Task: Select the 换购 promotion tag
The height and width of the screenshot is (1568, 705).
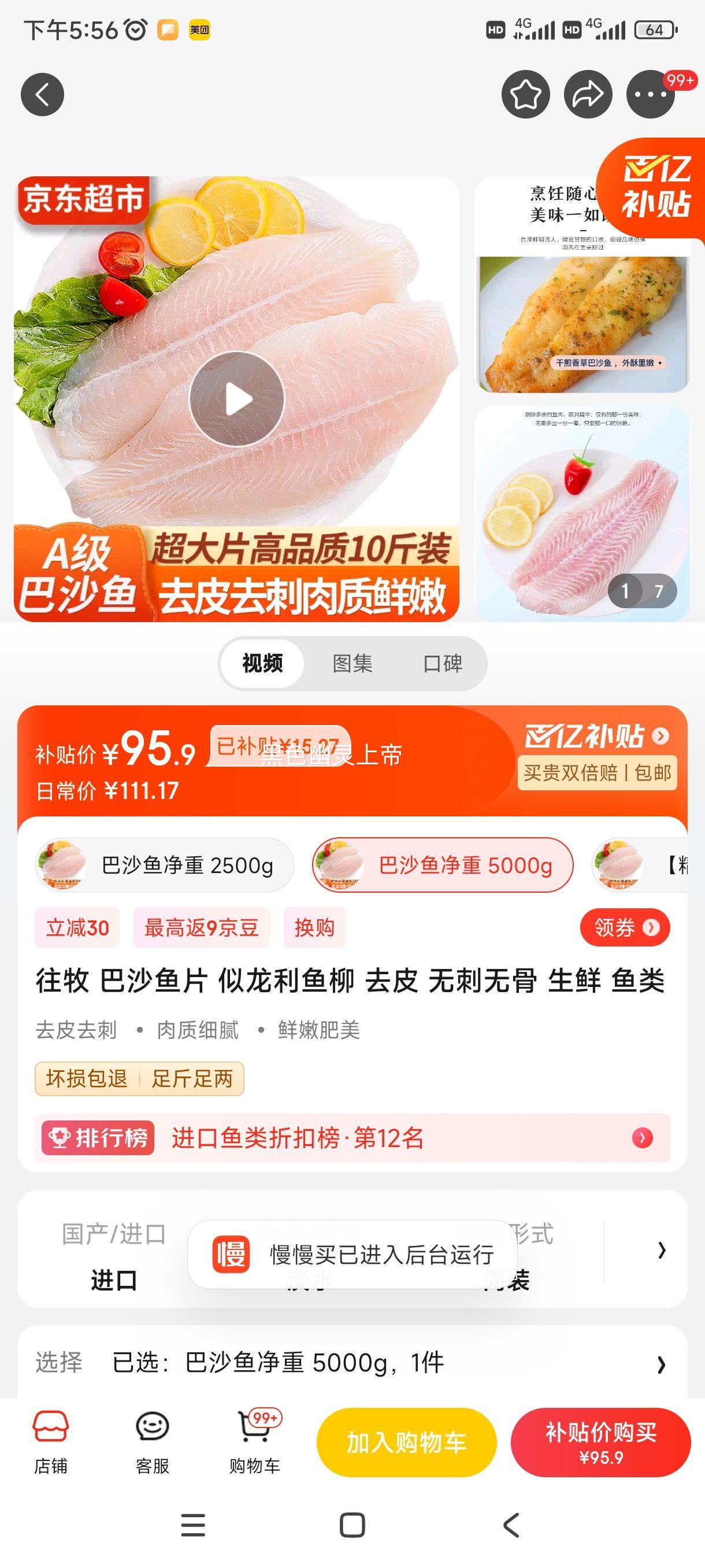Action: tap(314, 927)
